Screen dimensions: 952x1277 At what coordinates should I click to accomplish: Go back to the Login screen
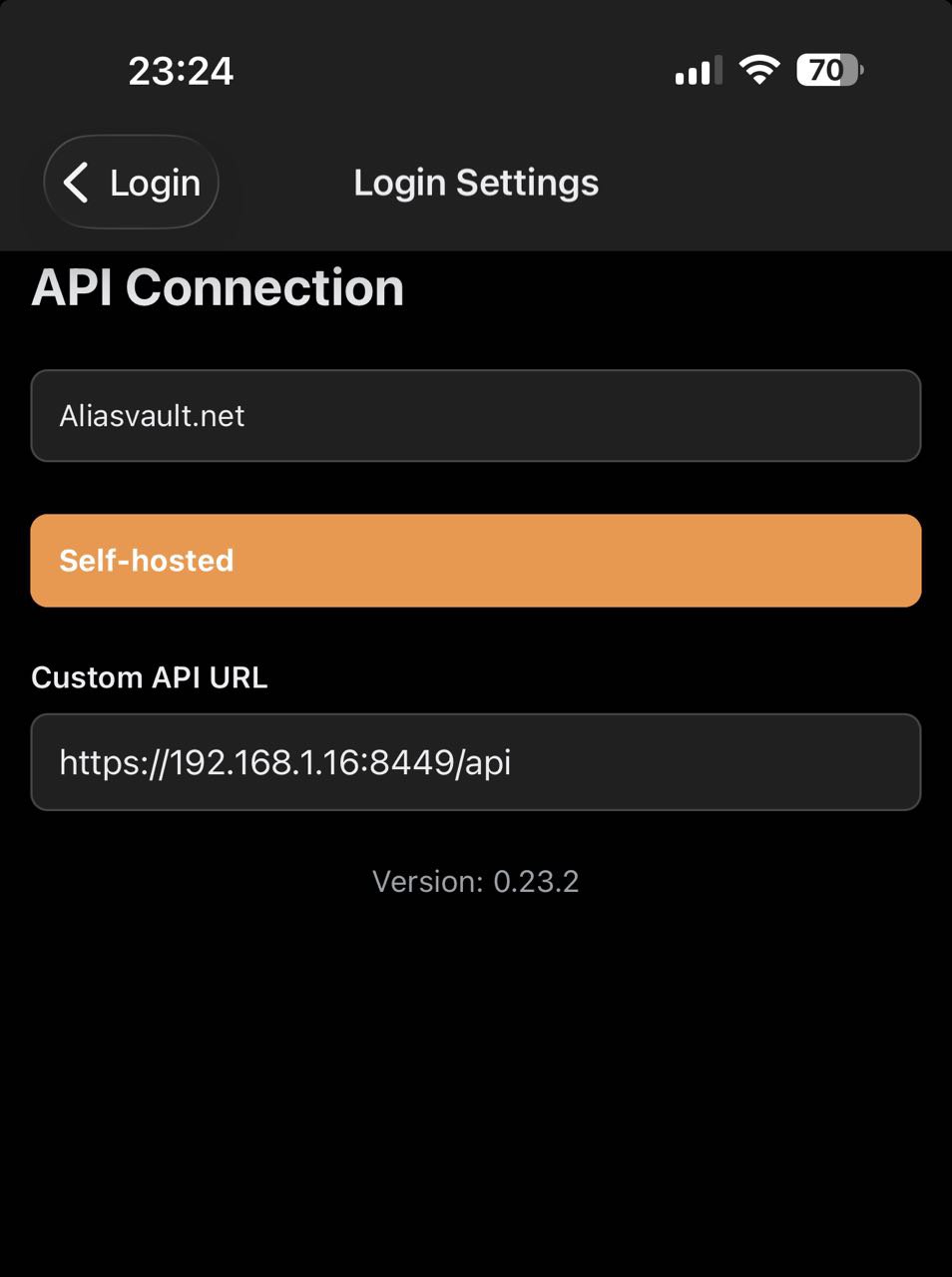pos(132,183)
